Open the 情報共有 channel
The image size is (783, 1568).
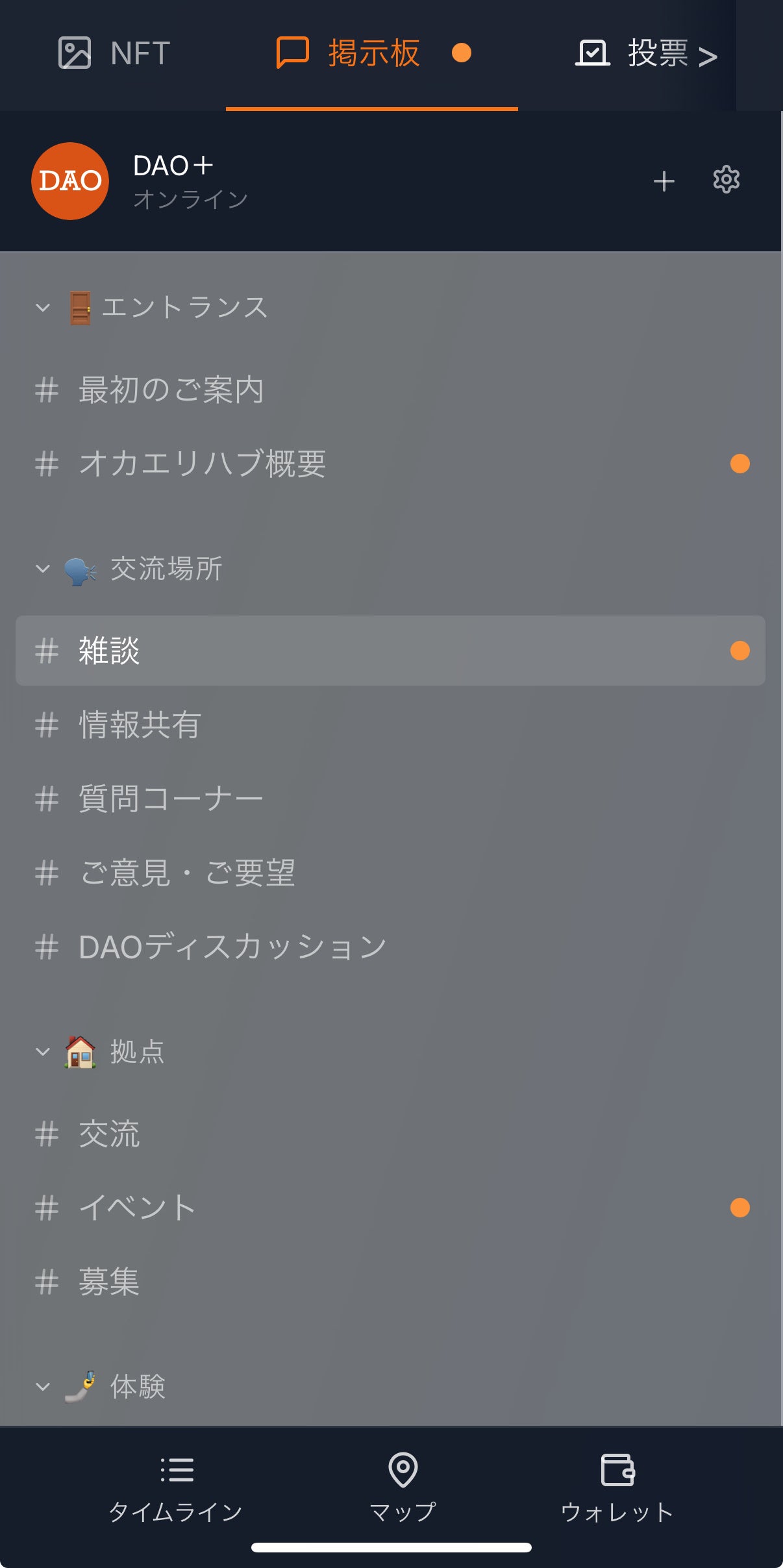coord(140,725)
